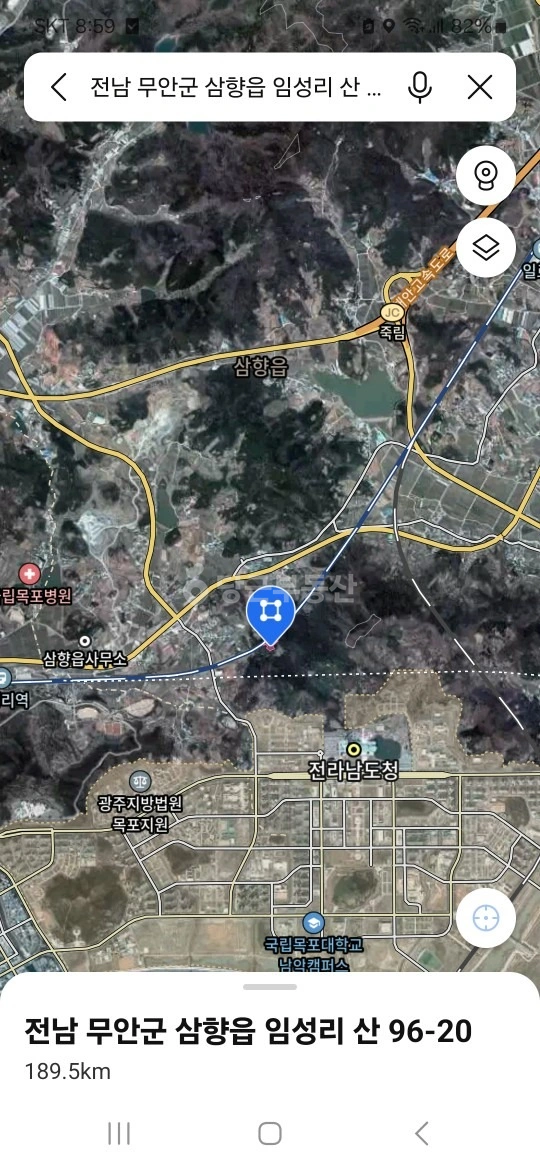Image resolution: width=540 pixels, height=1170 pixels.
Task: Tap the bottom sheet drag handle
Action: (x=270, y=986)
